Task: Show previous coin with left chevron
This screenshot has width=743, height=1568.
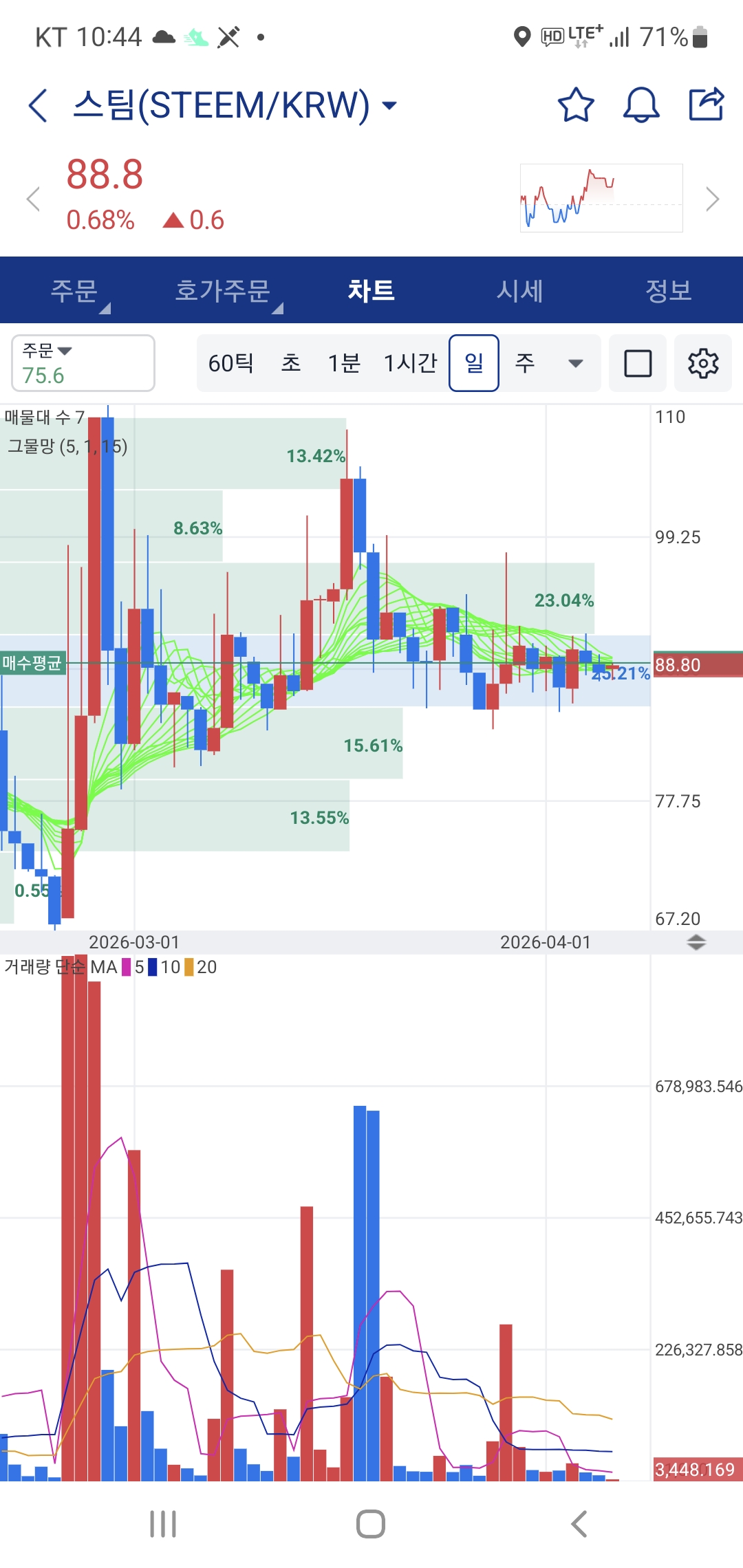Action: [x=32, y=199]
